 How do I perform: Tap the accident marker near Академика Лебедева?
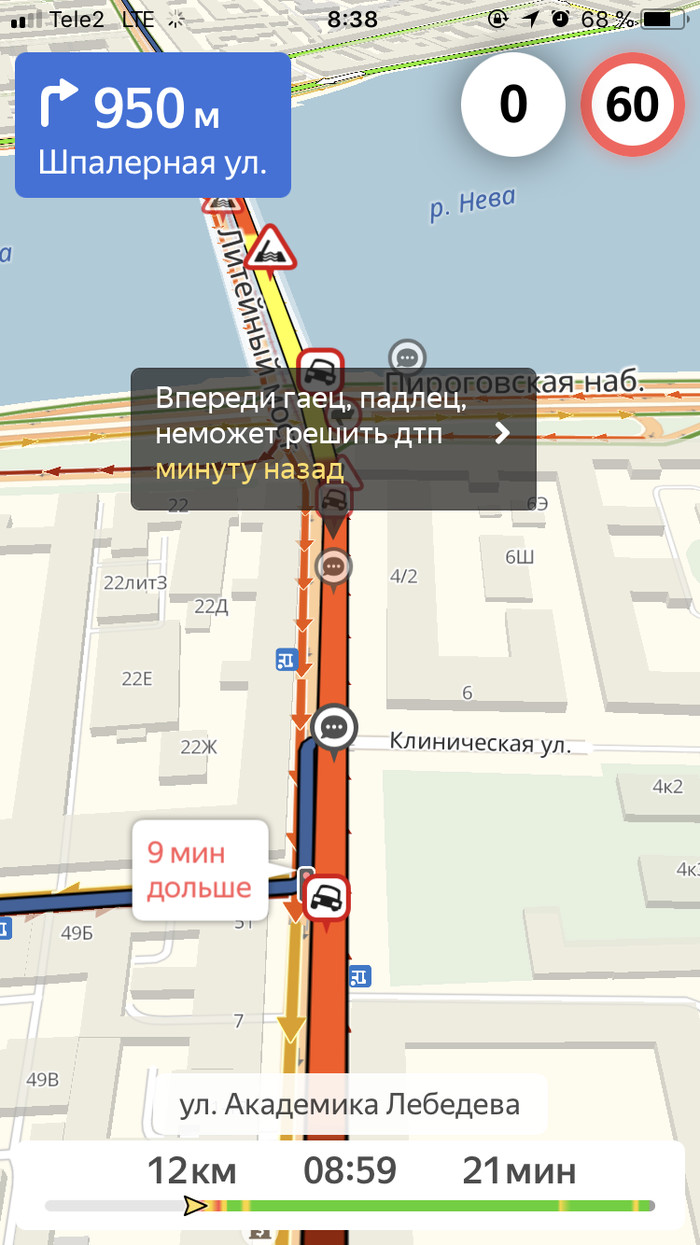click(x=326, y=897)
